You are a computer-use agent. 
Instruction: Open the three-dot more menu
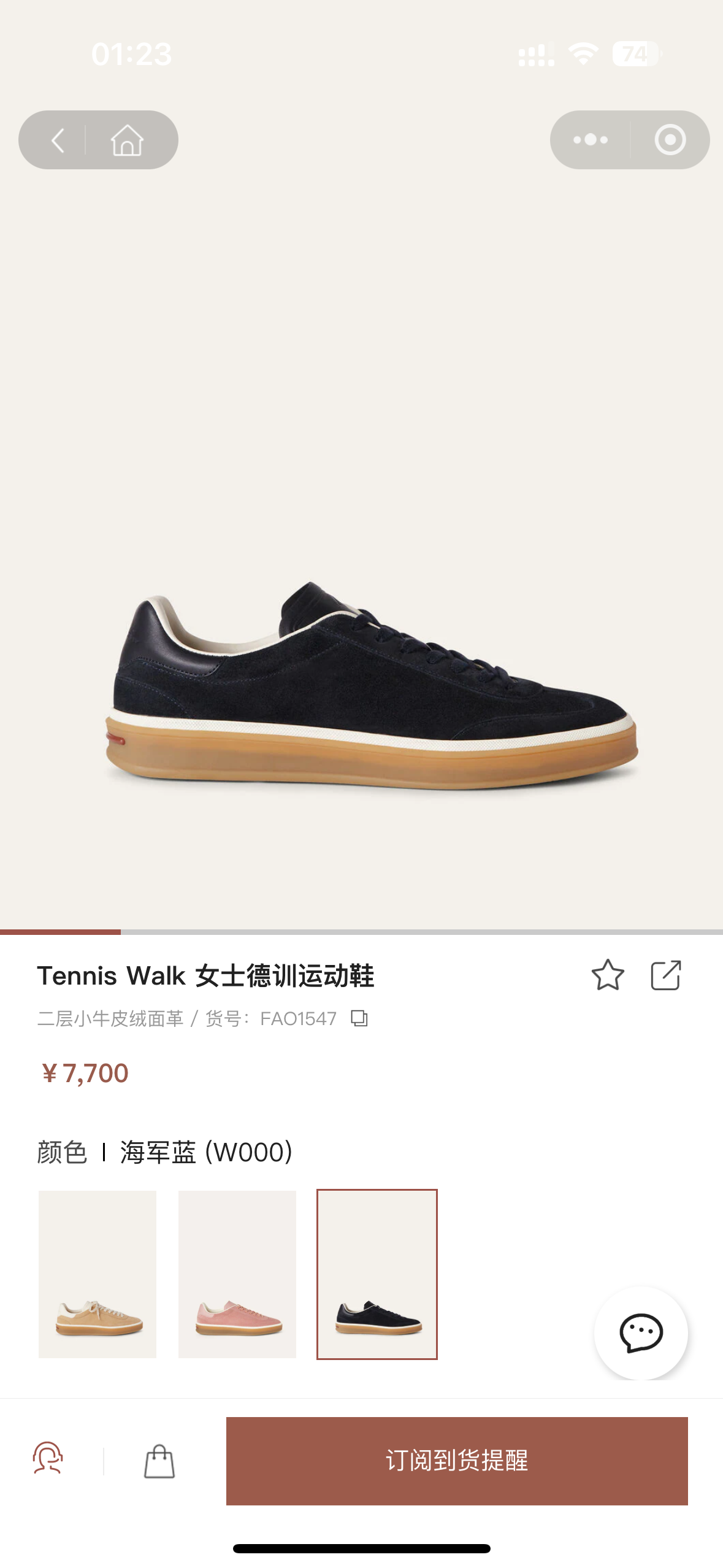pos(590,140)
